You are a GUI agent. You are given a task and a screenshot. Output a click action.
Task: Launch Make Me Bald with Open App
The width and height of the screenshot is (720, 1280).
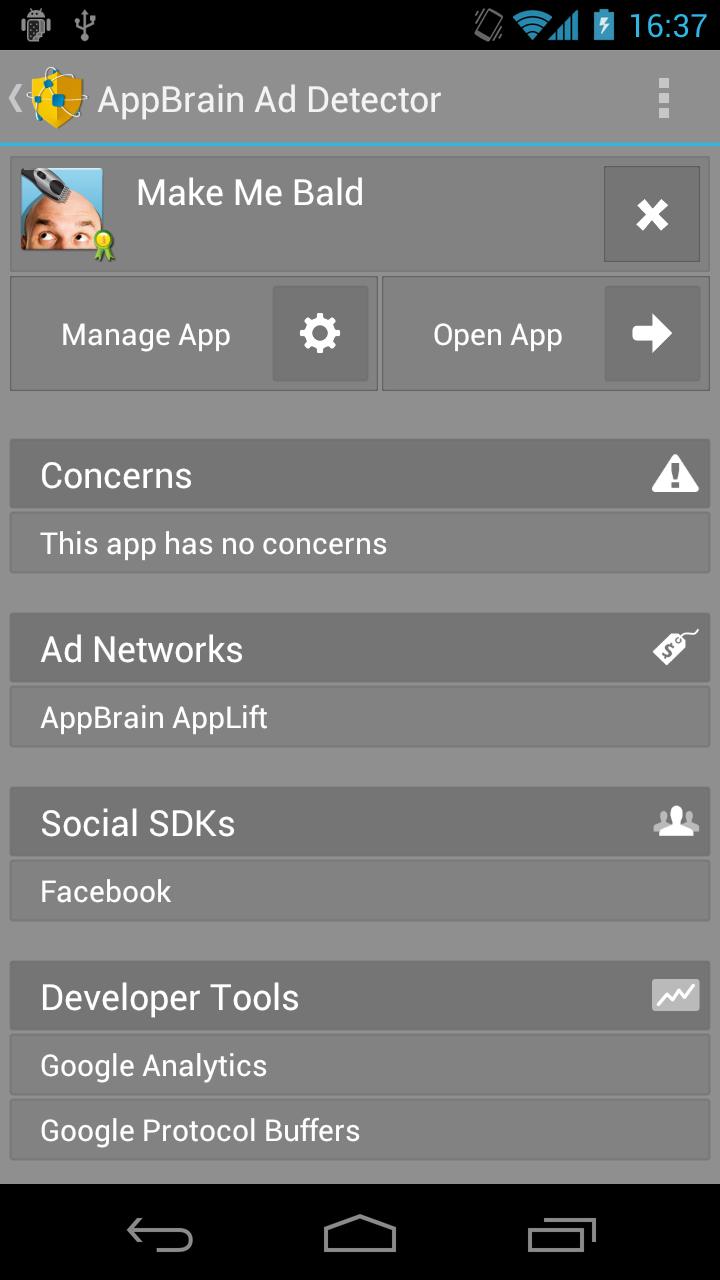tap(545, 334)
